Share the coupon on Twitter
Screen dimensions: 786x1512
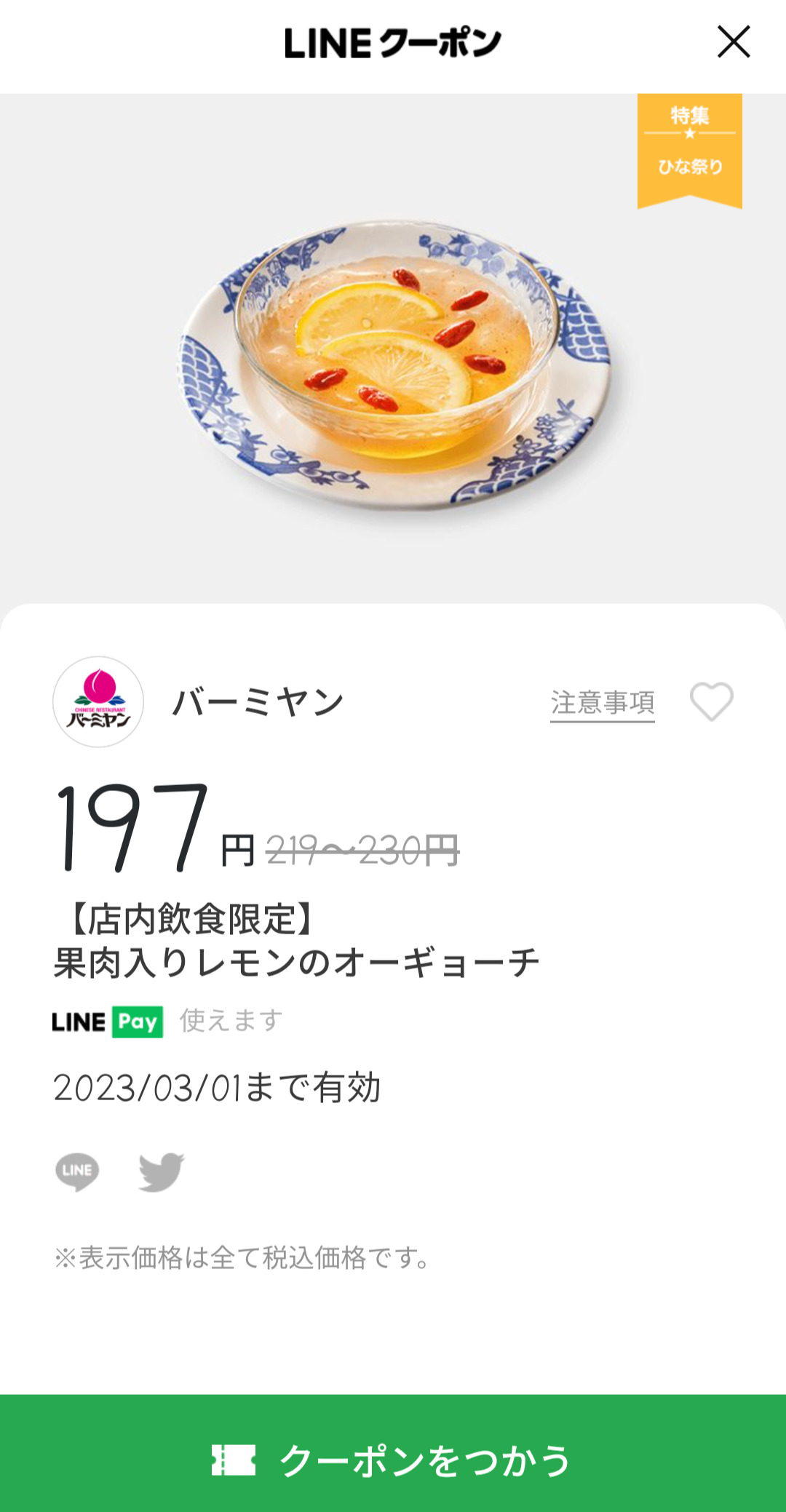[x=161, y=1171]
